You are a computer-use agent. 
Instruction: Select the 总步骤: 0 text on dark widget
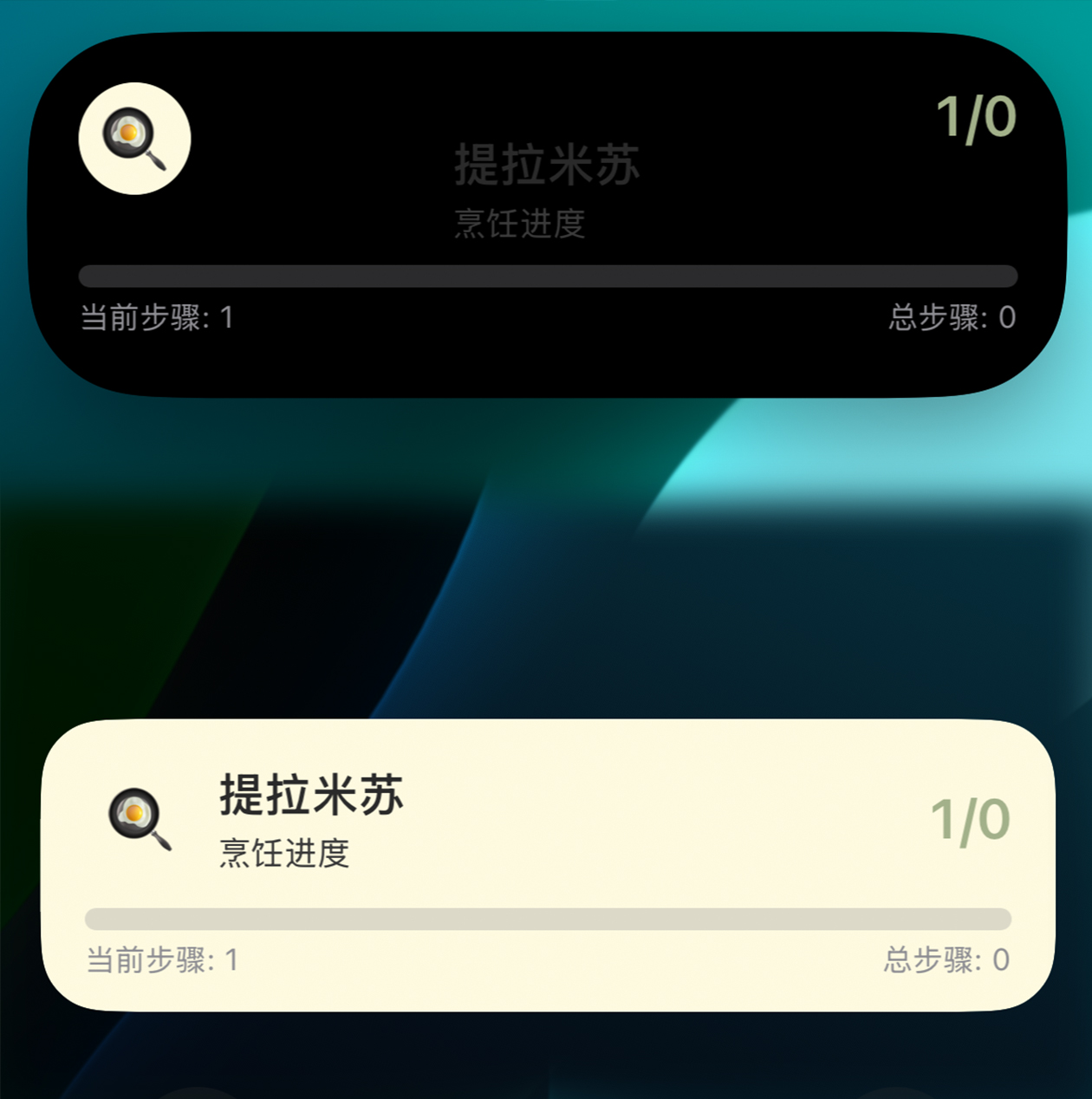click(952, 318)
